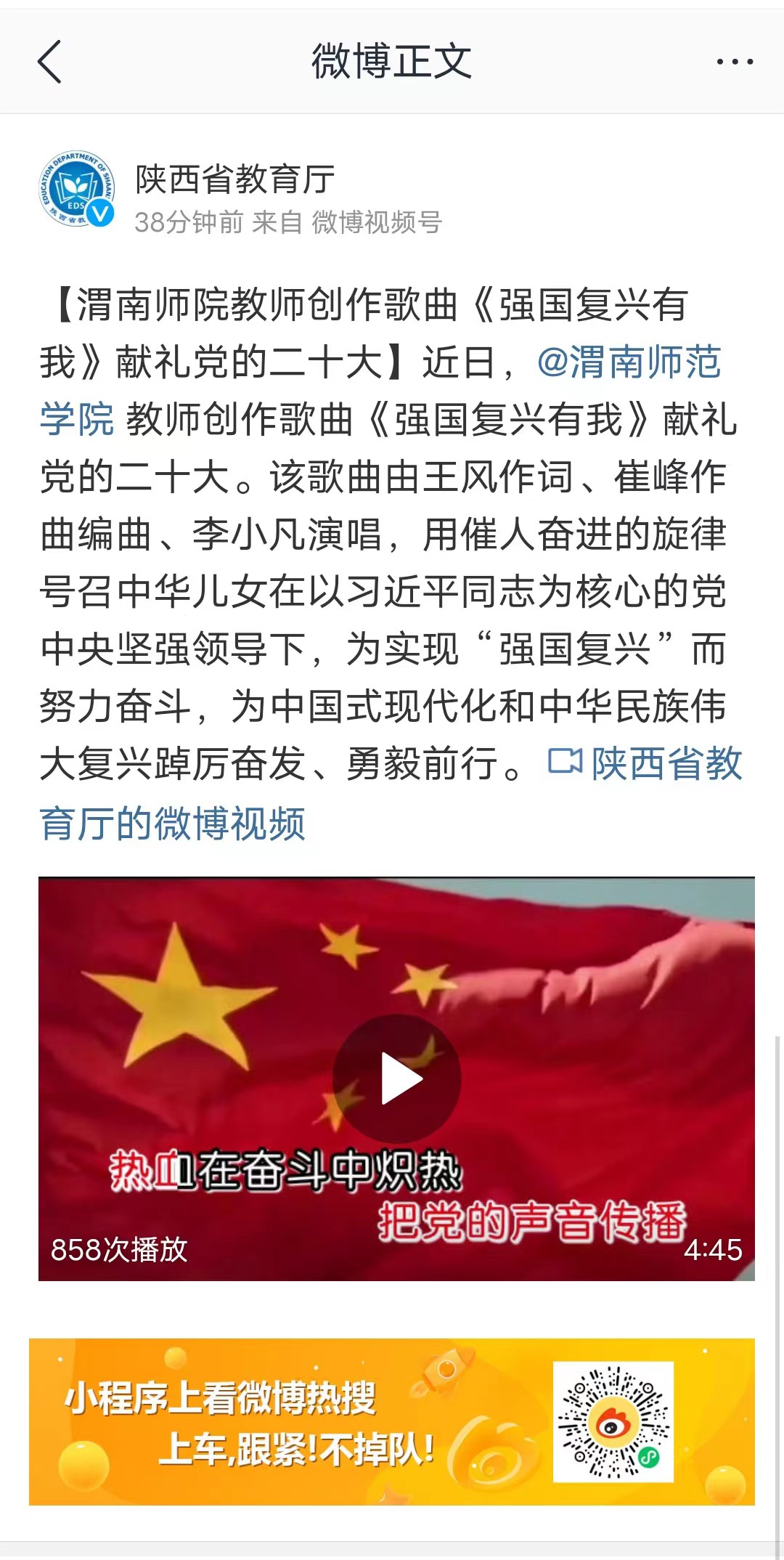Open the 陕西省教育厅 account name

pyautogui.click(x=235, y=179)
